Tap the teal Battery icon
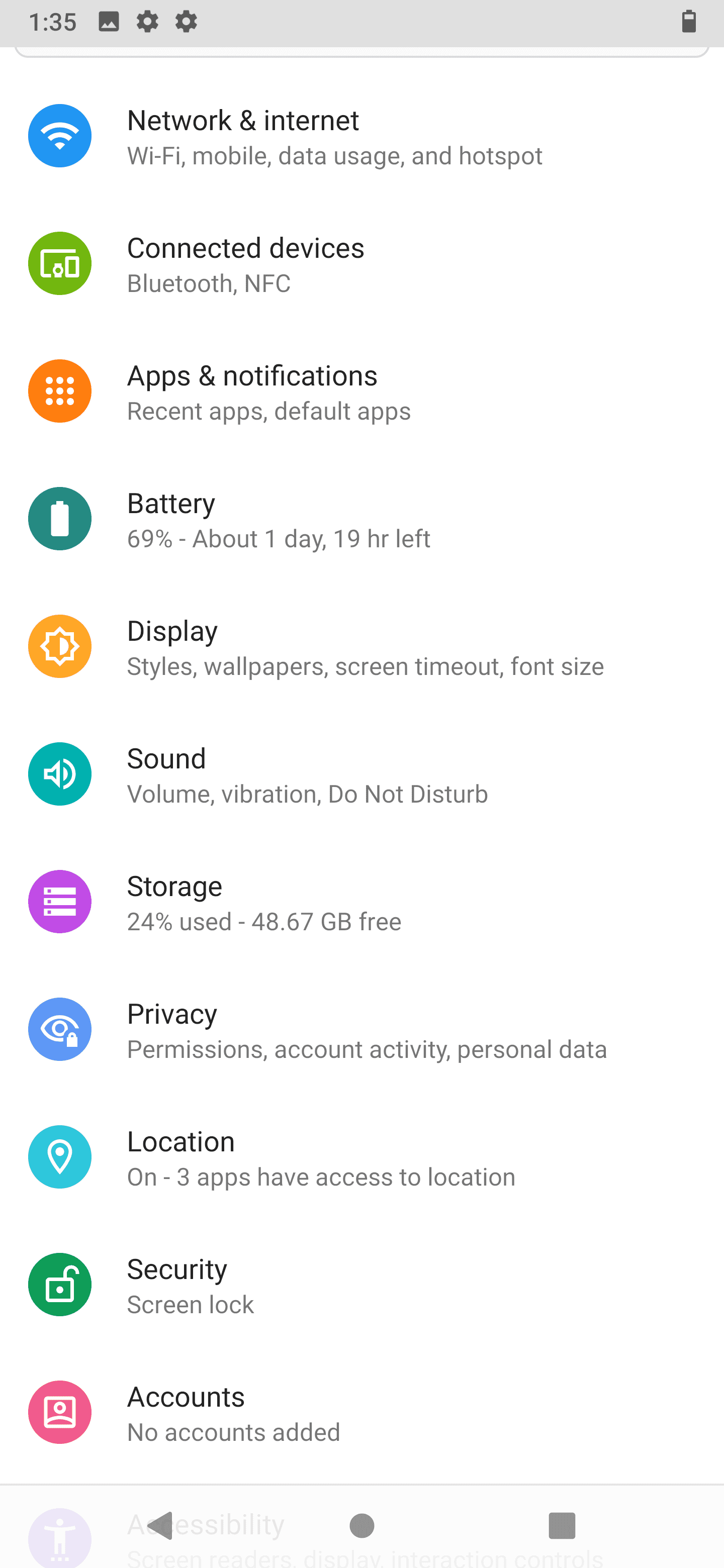 coord(60,519)
